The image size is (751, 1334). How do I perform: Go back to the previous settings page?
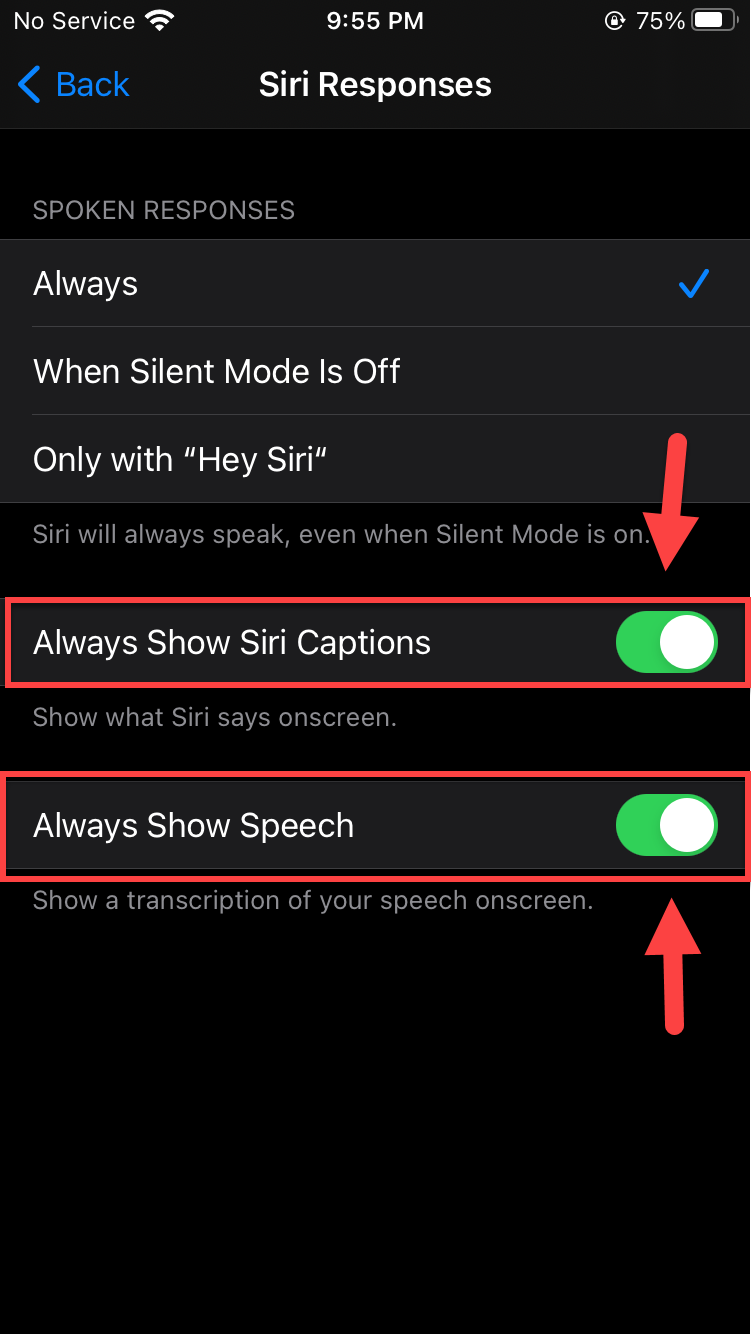74,85
